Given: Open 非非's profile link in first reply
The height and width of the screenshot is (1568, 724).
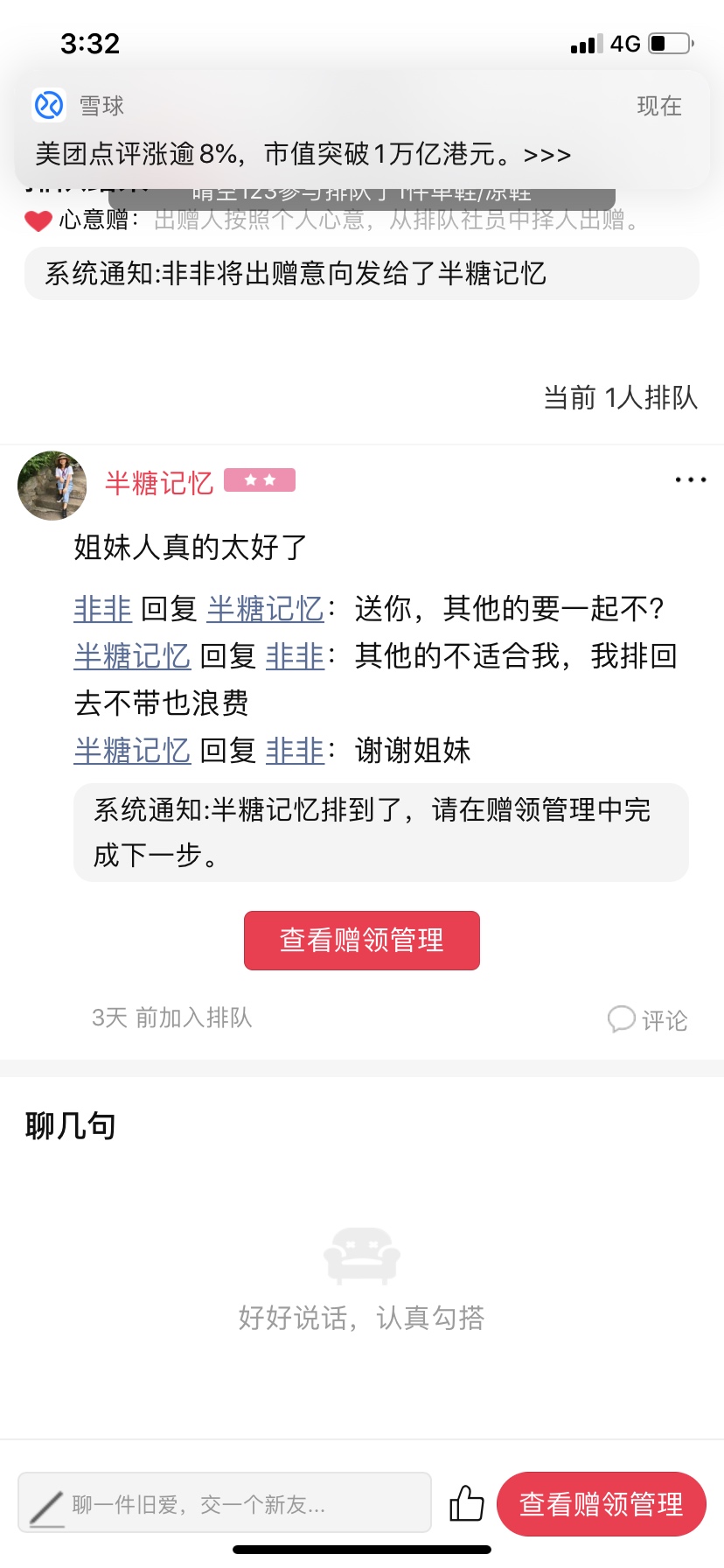Looking at the screenshot, I should 102,608.
